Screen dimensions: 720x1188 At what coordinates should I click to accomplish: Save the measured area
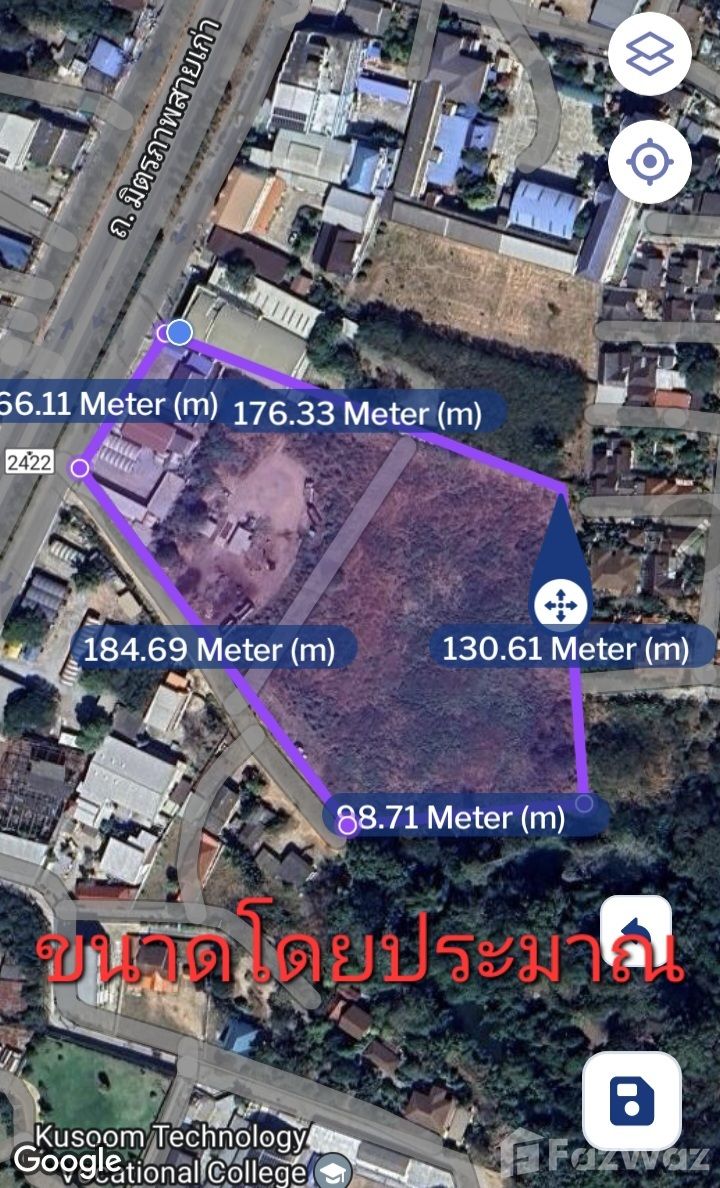click(x=632, y=1100)
